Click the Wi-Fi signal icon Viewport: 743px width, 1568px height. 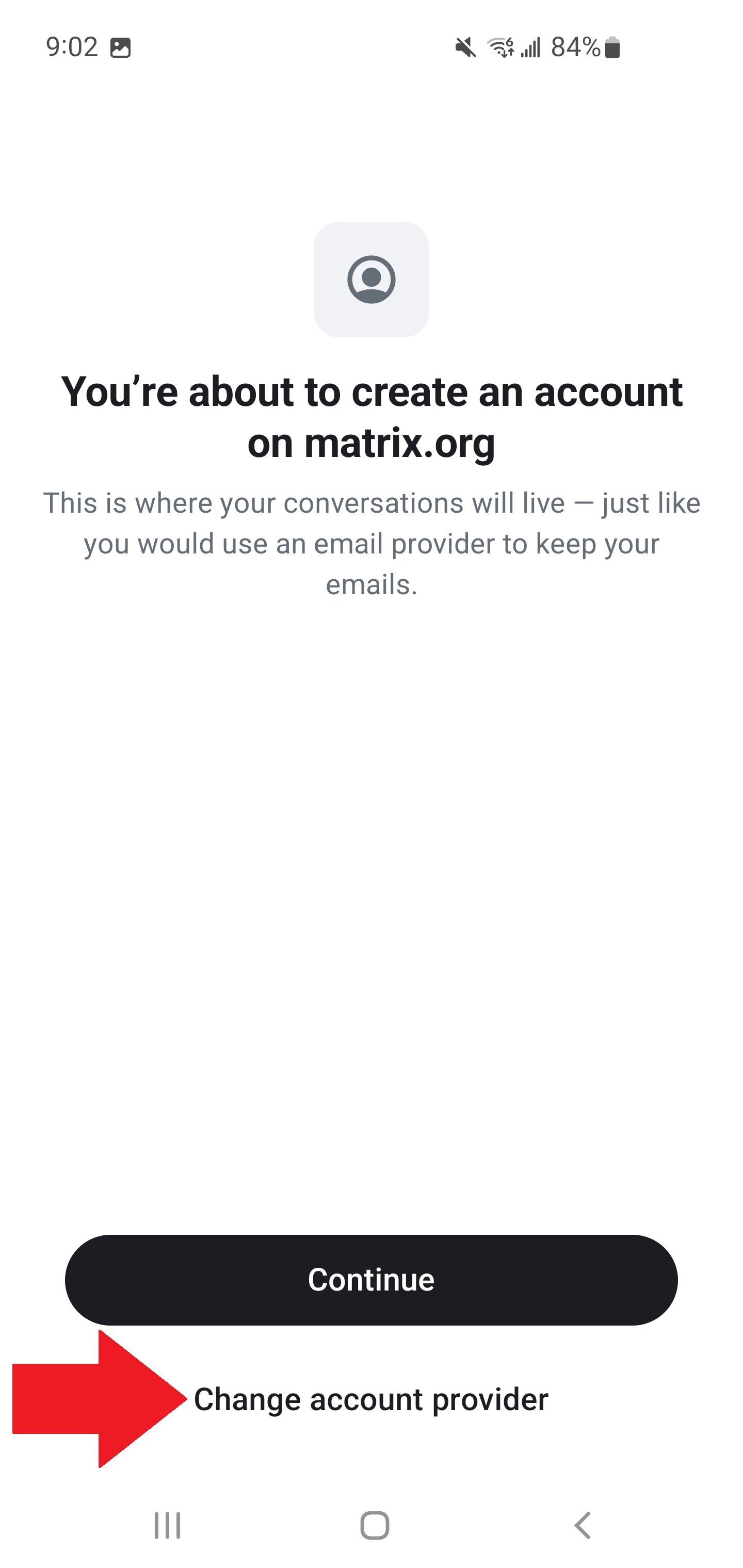[500, 47]
